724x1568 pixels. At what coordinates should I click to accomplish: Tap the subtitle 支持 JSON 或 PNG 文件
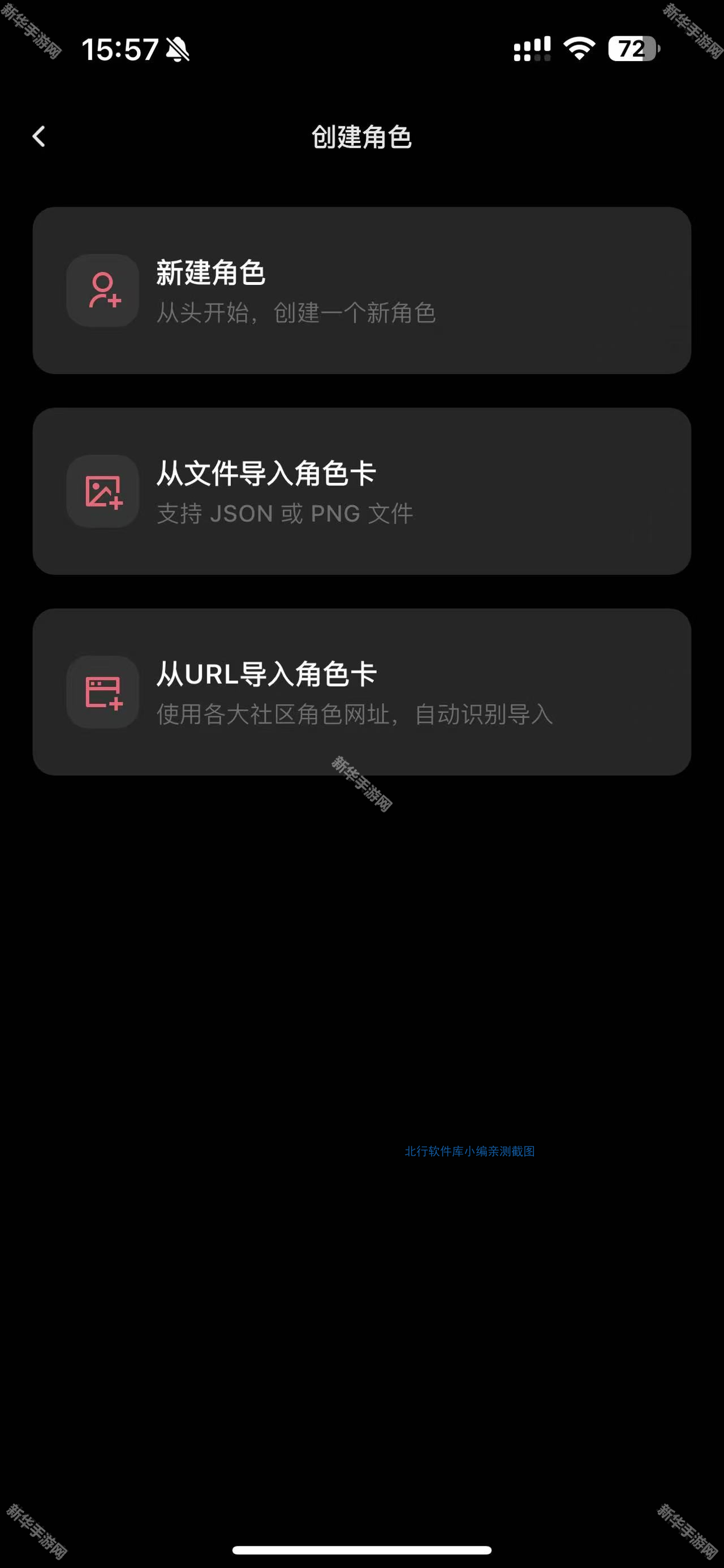point(285,513)
